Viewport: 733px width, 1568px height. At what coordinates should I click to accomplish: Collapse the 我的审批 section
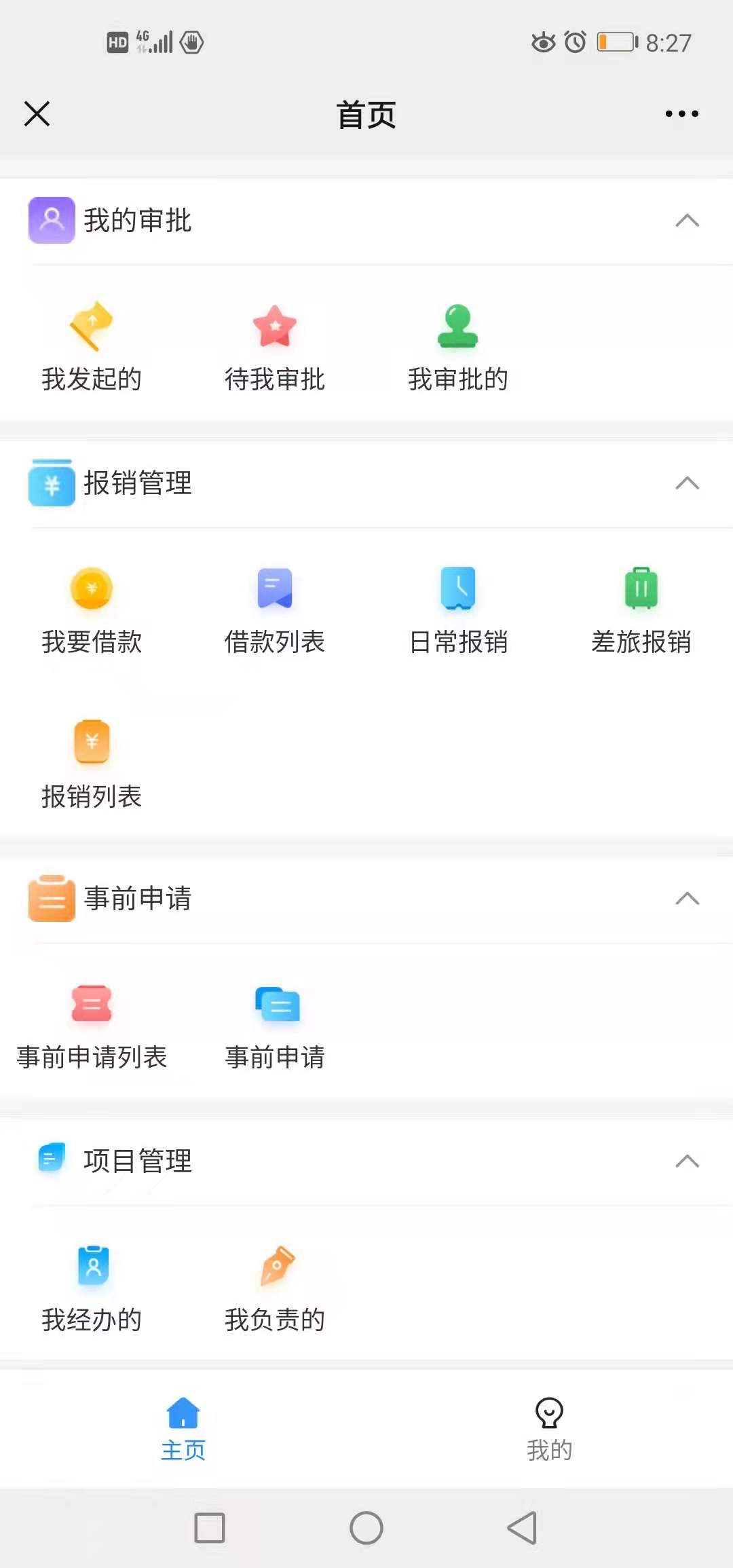687,220
